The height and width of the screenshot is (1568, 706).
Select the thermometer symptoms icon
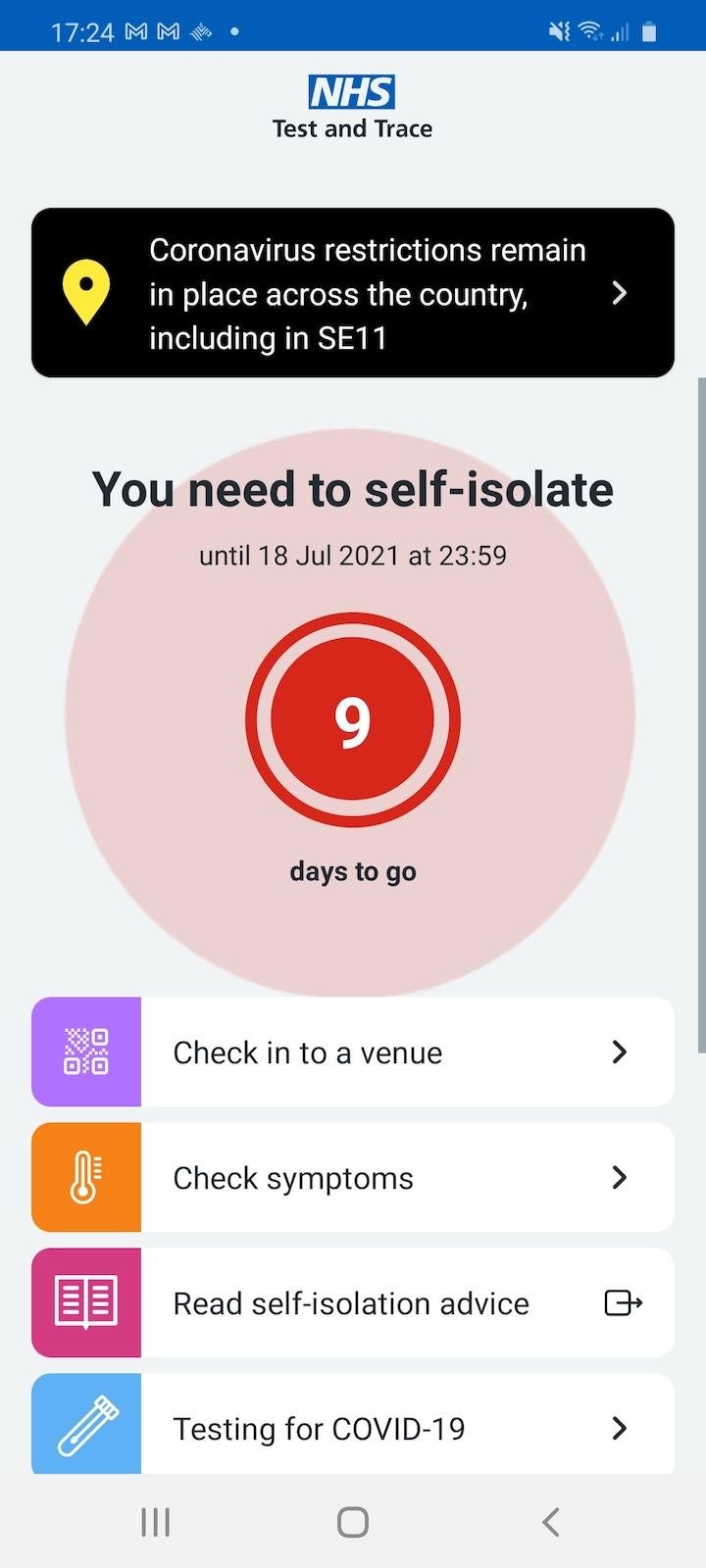point(86,1177)
